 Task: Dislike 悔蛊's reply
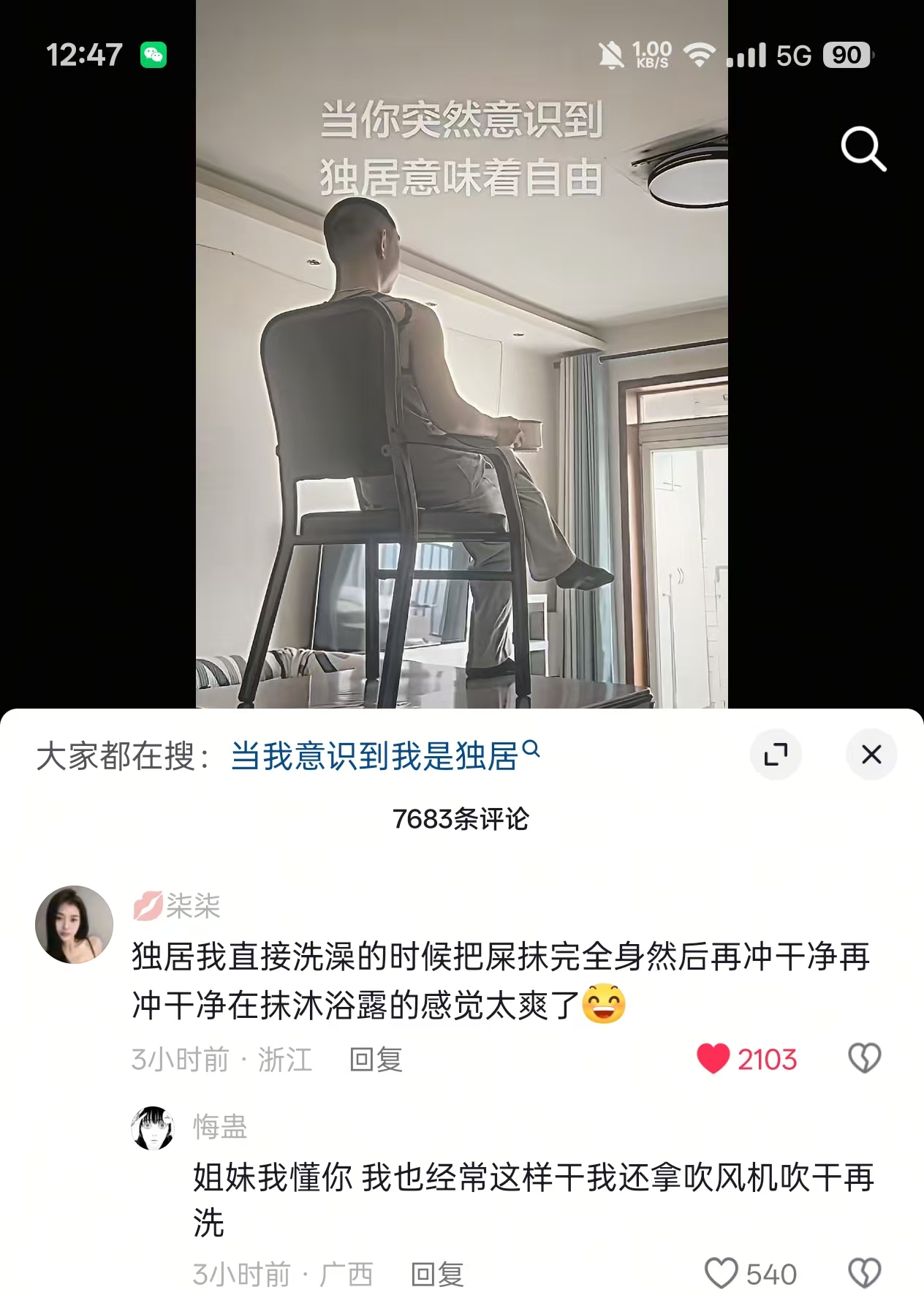click(x=864, y=1274)
